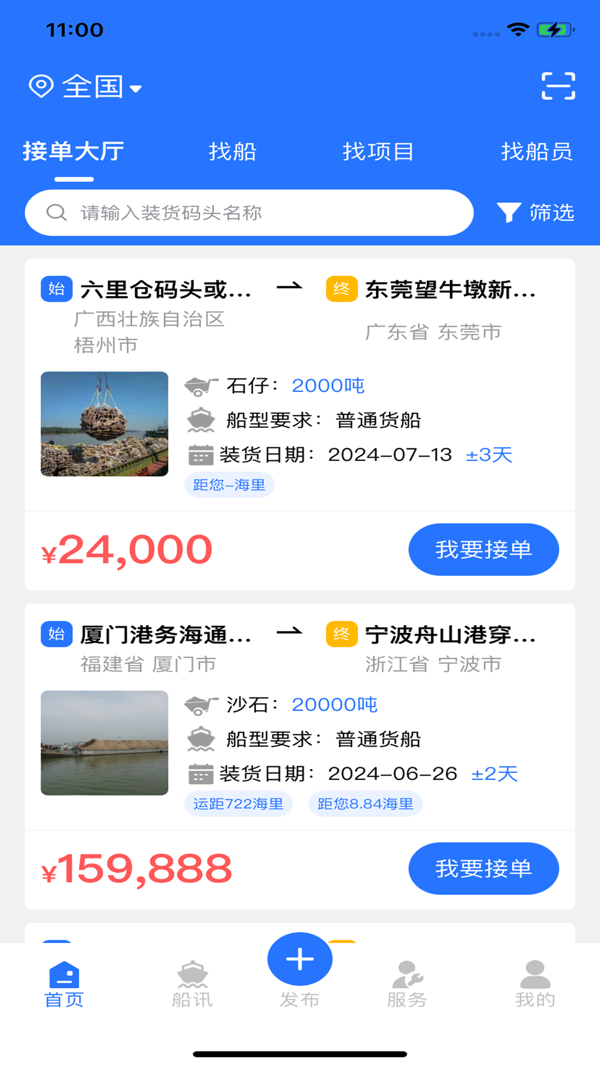Tap the 发布 plus button

click(300, 962)
